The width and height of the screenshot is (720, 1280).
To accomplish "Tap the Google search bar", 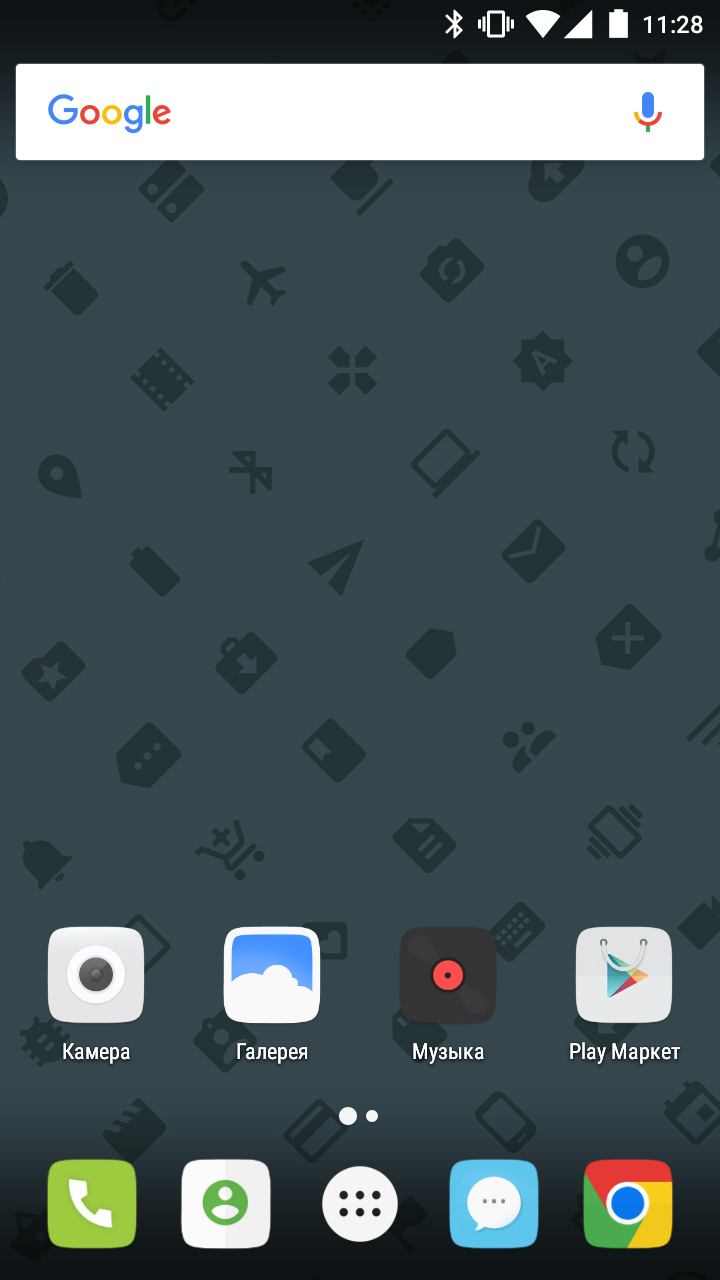I will pyautogui.click(x=360, y=112).
